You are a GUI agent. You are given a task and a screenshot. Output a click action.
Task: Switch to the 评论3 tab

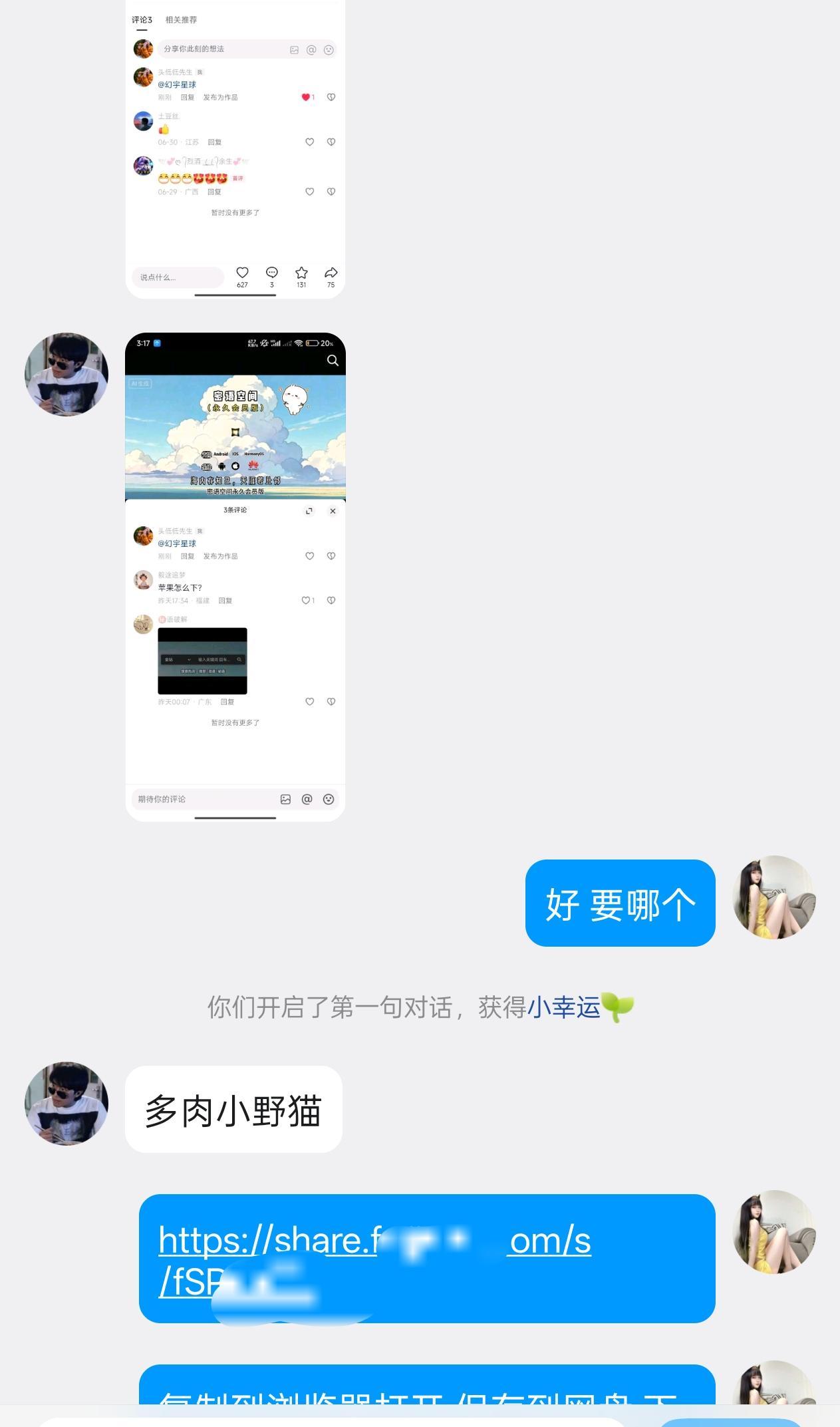(x=142, y=20)
